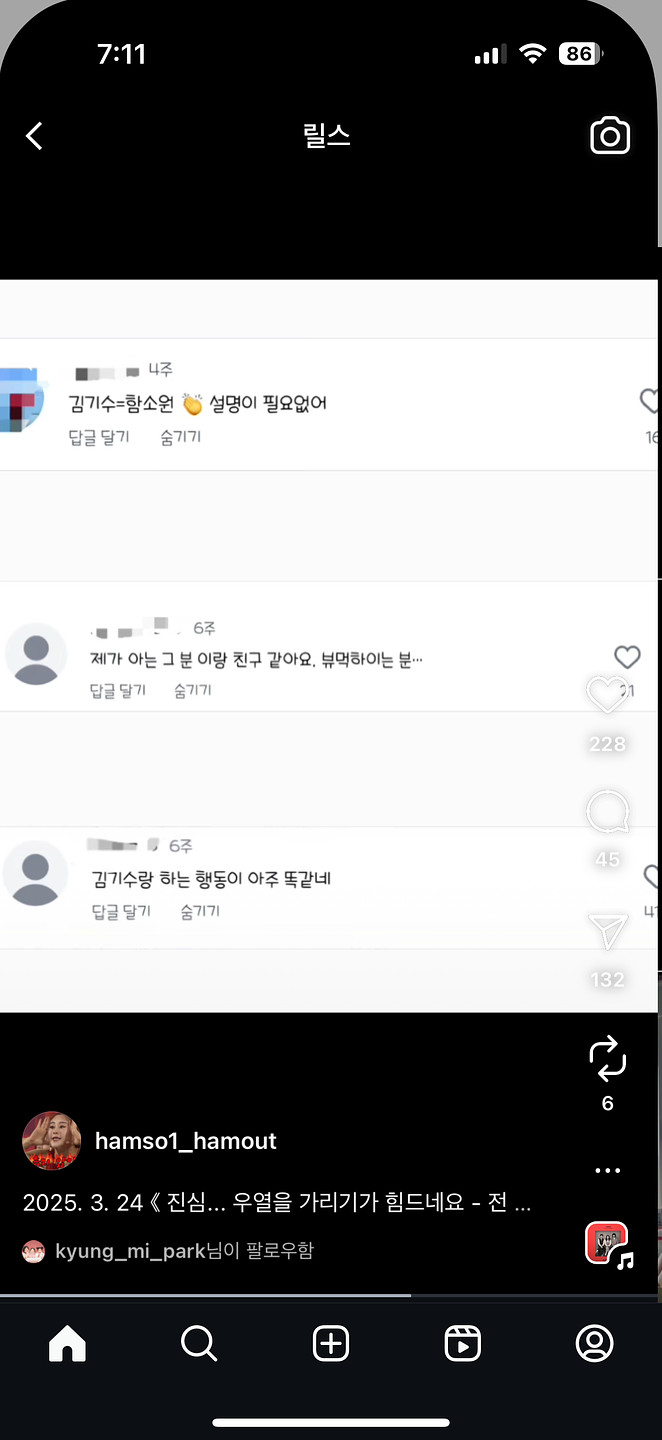Switch to the Search tab
Screen dimensions: 662x1440
coord(199,1344)
